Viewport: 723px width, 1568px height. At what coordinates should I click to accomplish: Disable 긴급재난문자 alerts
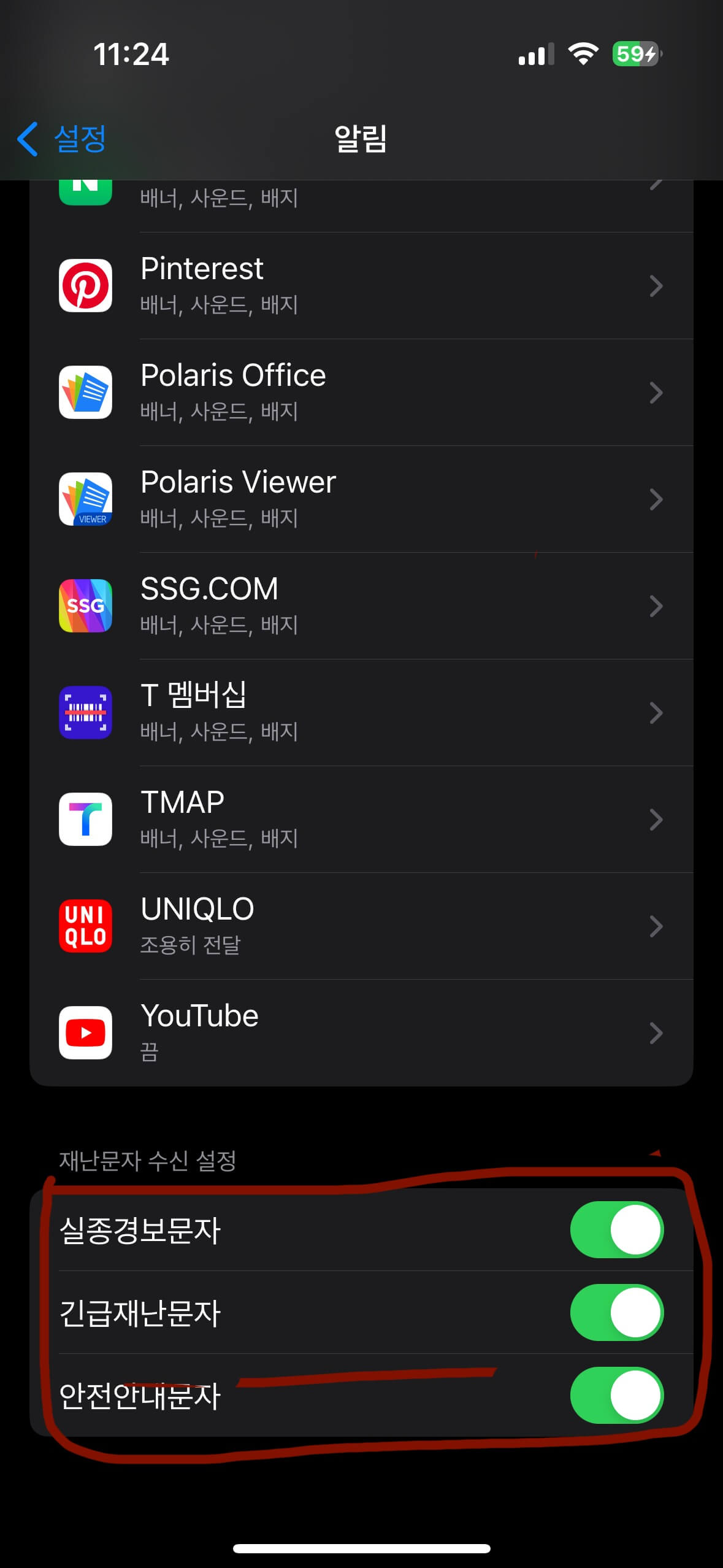[617, 1313]
